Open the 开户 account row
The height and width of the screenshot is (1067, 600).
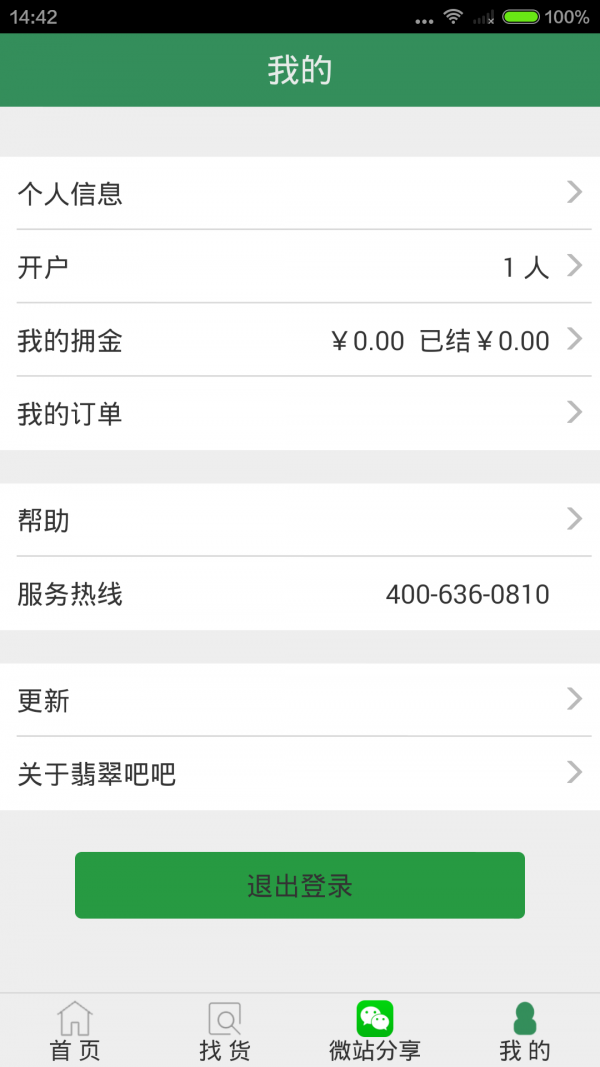tap(300, 267)
